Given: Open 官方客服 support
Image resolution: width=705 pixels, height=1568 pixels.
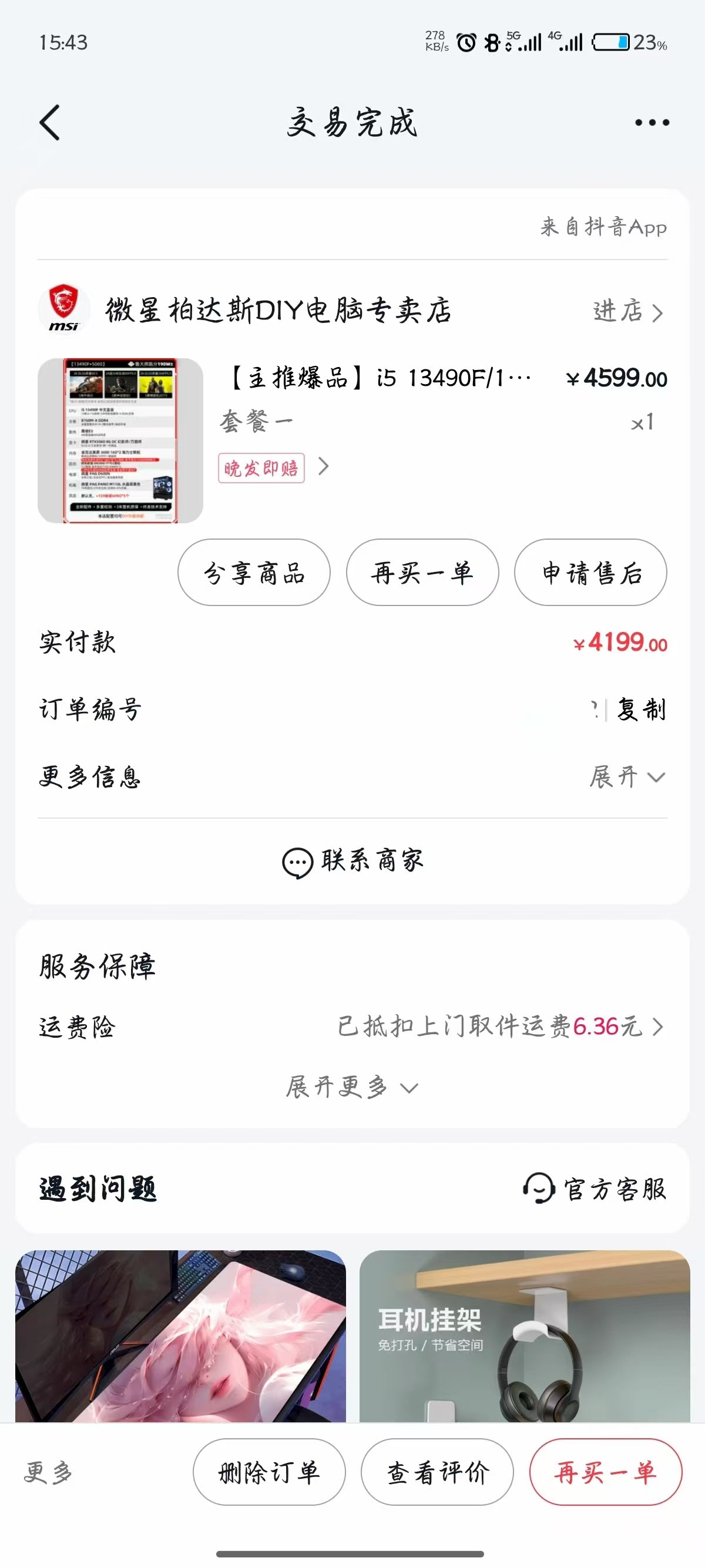Looking at the screenshot, I should (594, 1188).
